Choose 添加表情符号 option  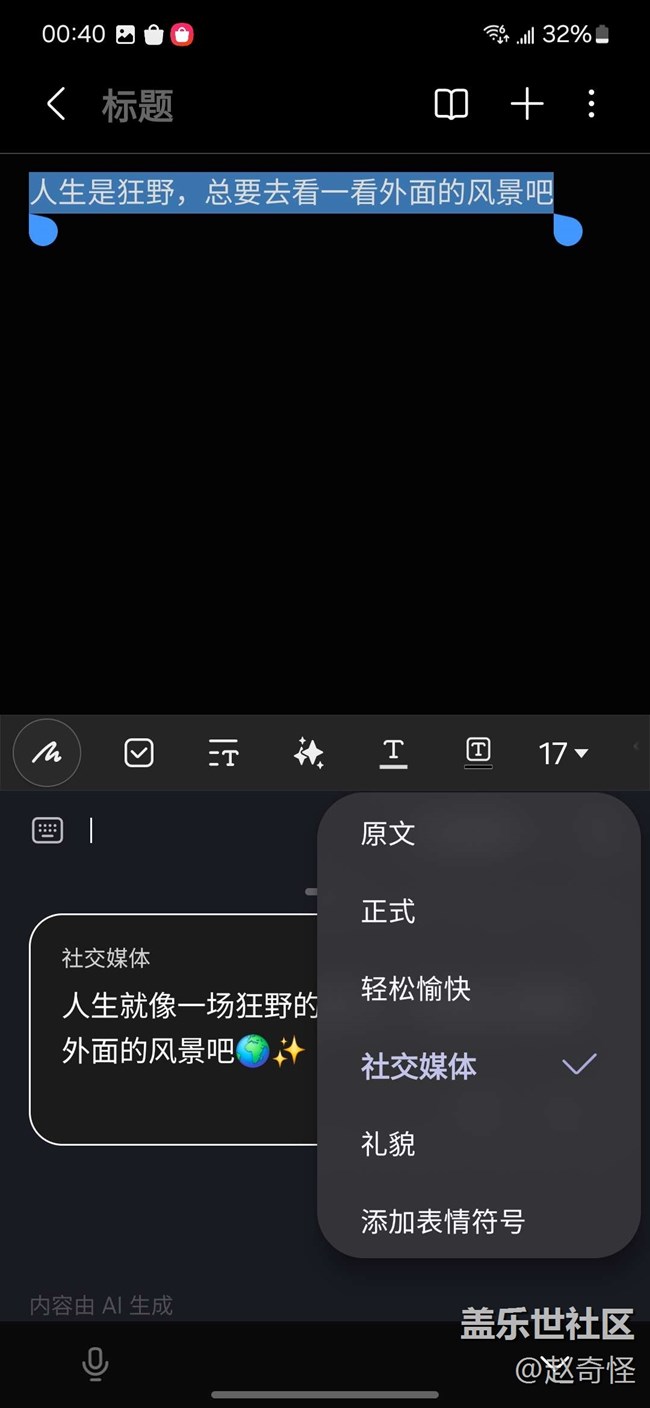[442, 1221]
